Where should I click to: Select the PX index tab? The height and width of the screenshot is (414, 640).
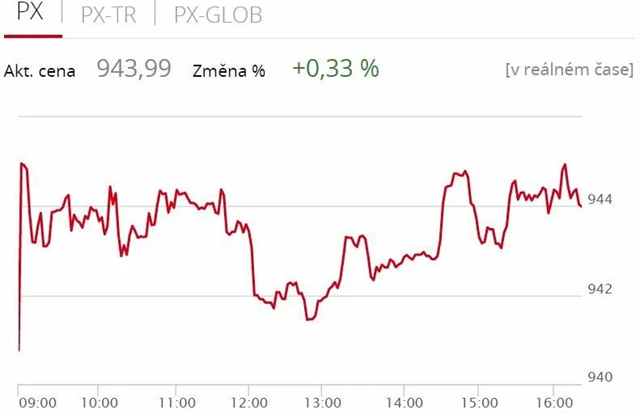[x=31, y=14]
